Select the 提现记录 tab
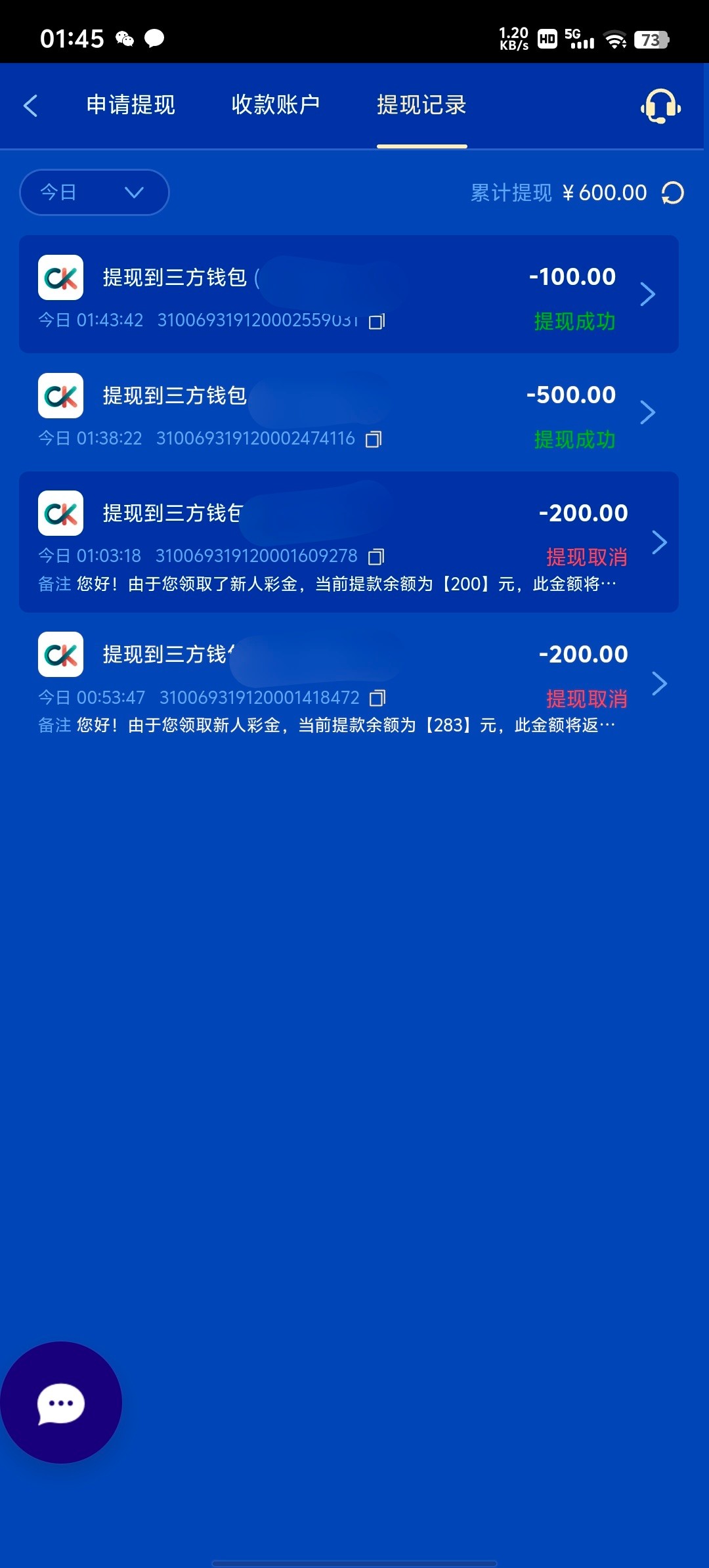Image resolution: width=709 pixels, height=1568 pixels. (x=421, y=105)
